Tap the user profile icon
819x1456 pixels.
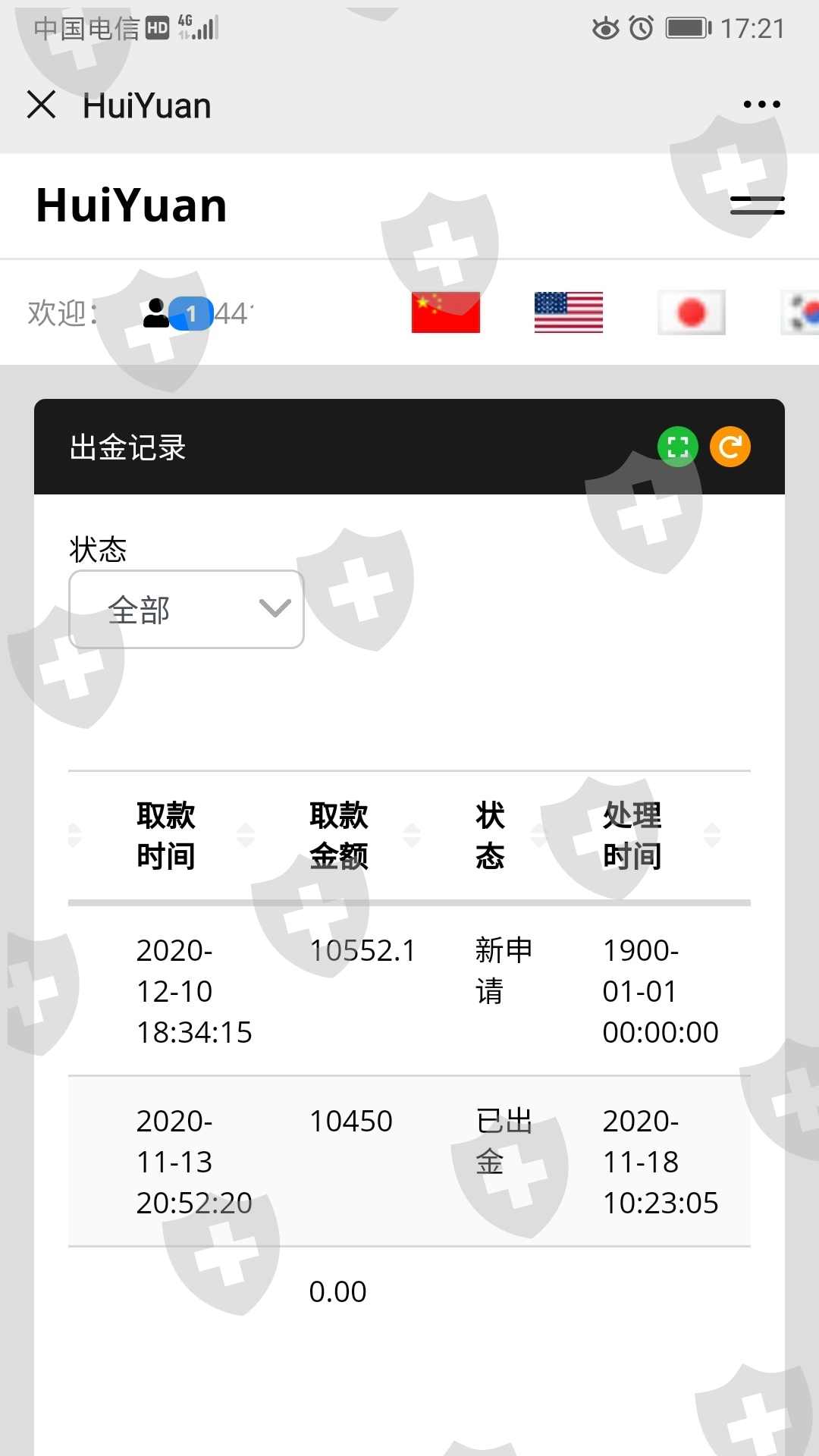click(x=155, y=312)
